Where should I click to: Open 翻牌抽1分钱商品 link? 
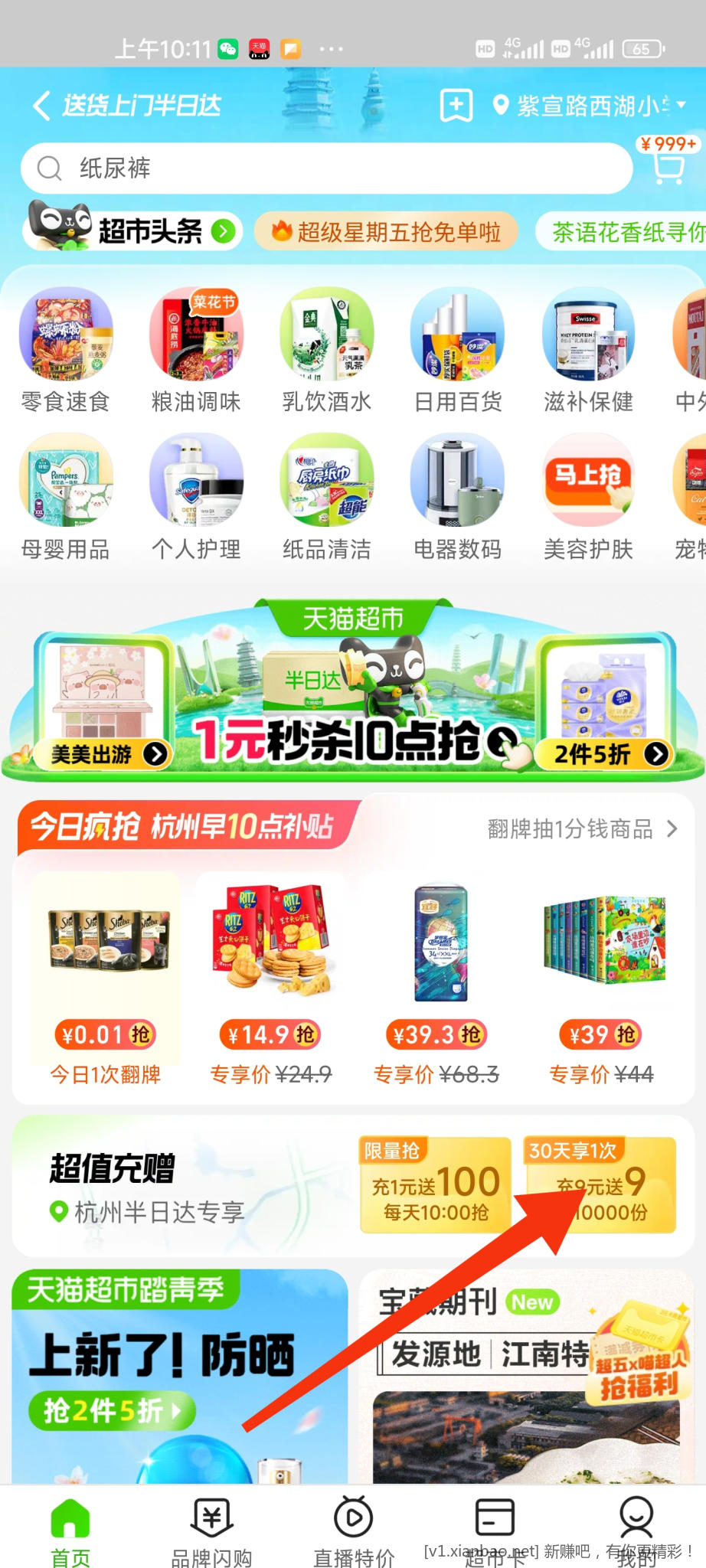582,829
